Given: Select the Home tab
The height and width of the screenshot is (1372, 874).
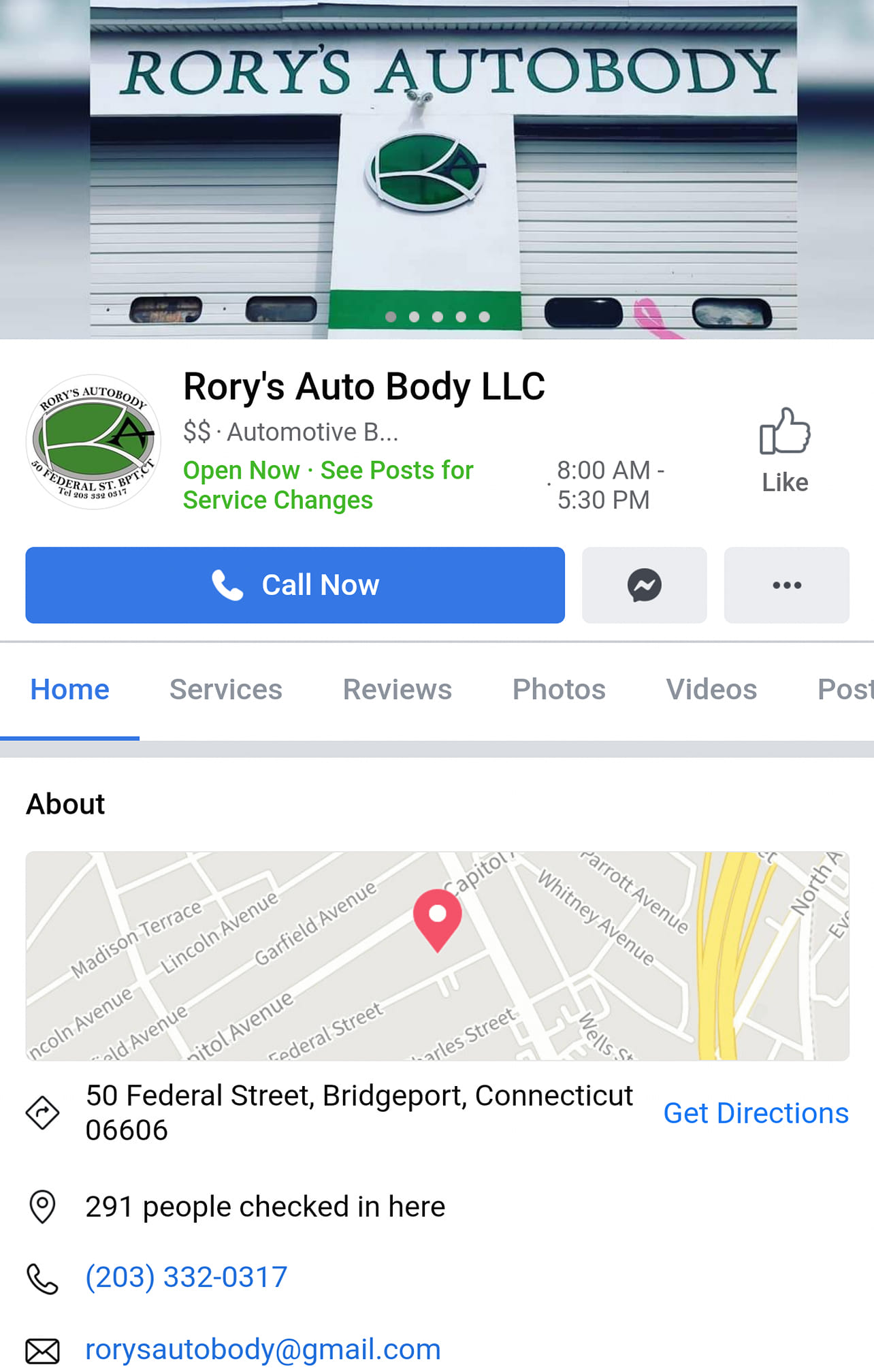Looking at the screenshot, I should [69, 689].
